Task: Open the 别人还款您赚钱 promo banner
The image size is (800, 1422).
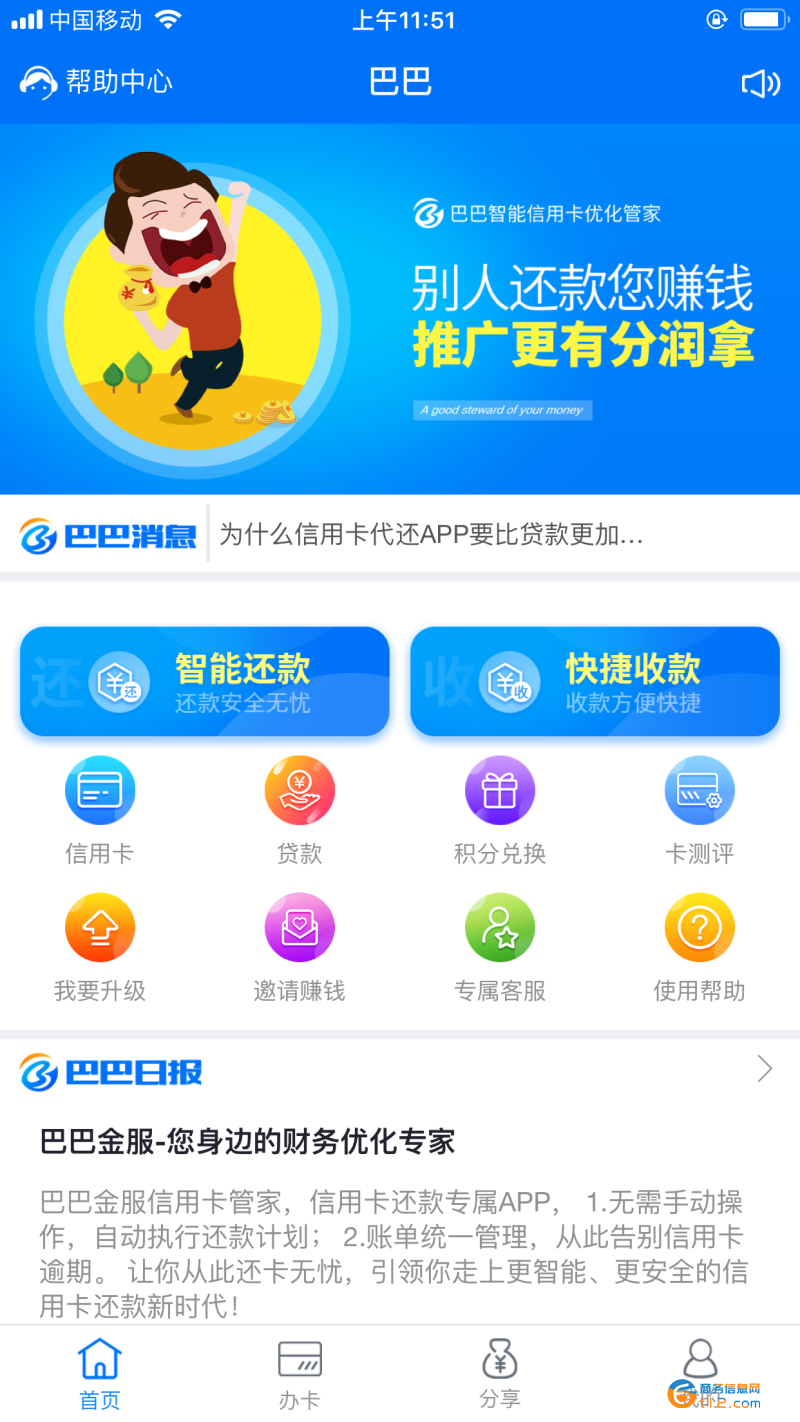Action: 400,308
